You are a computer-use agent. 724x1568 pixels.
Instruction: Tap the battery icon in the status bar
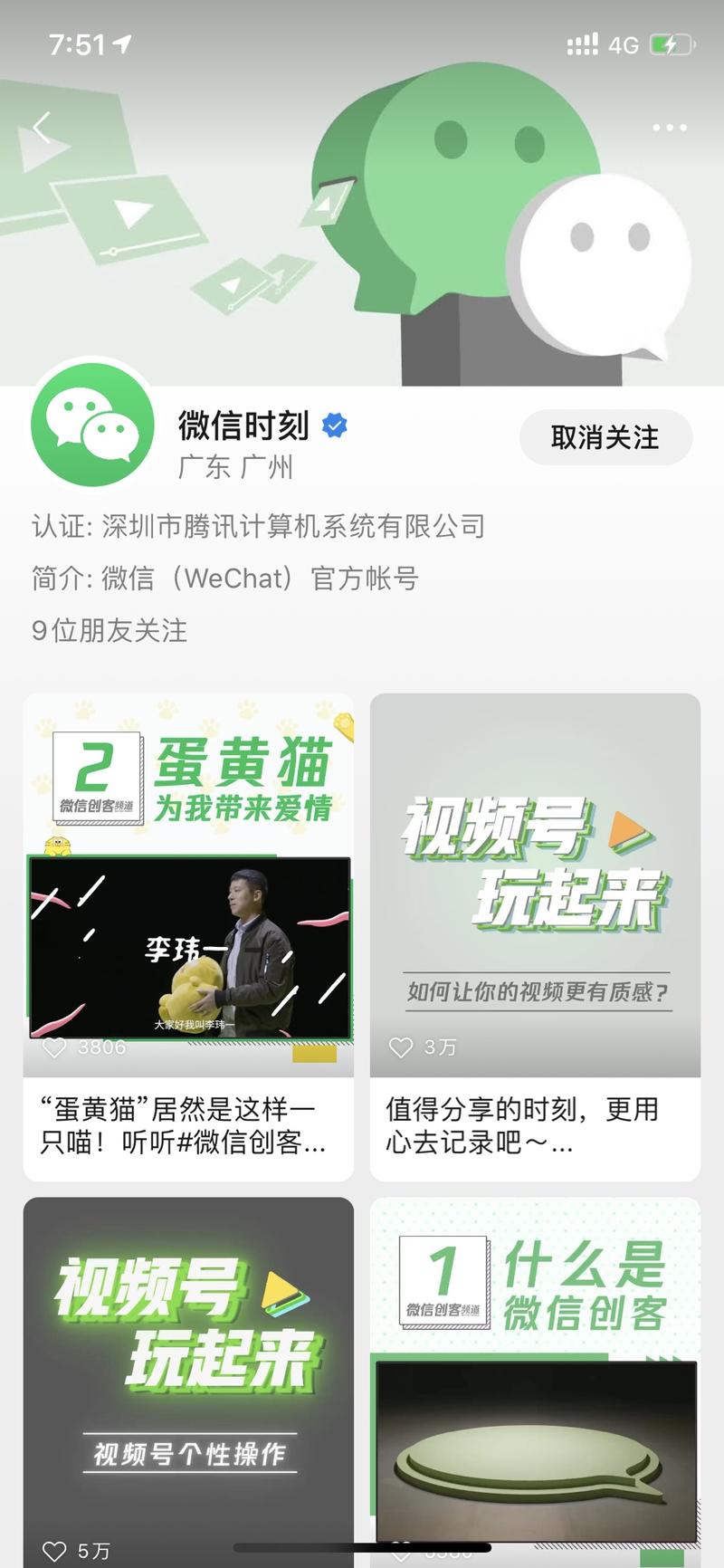(x=670, y=43)
